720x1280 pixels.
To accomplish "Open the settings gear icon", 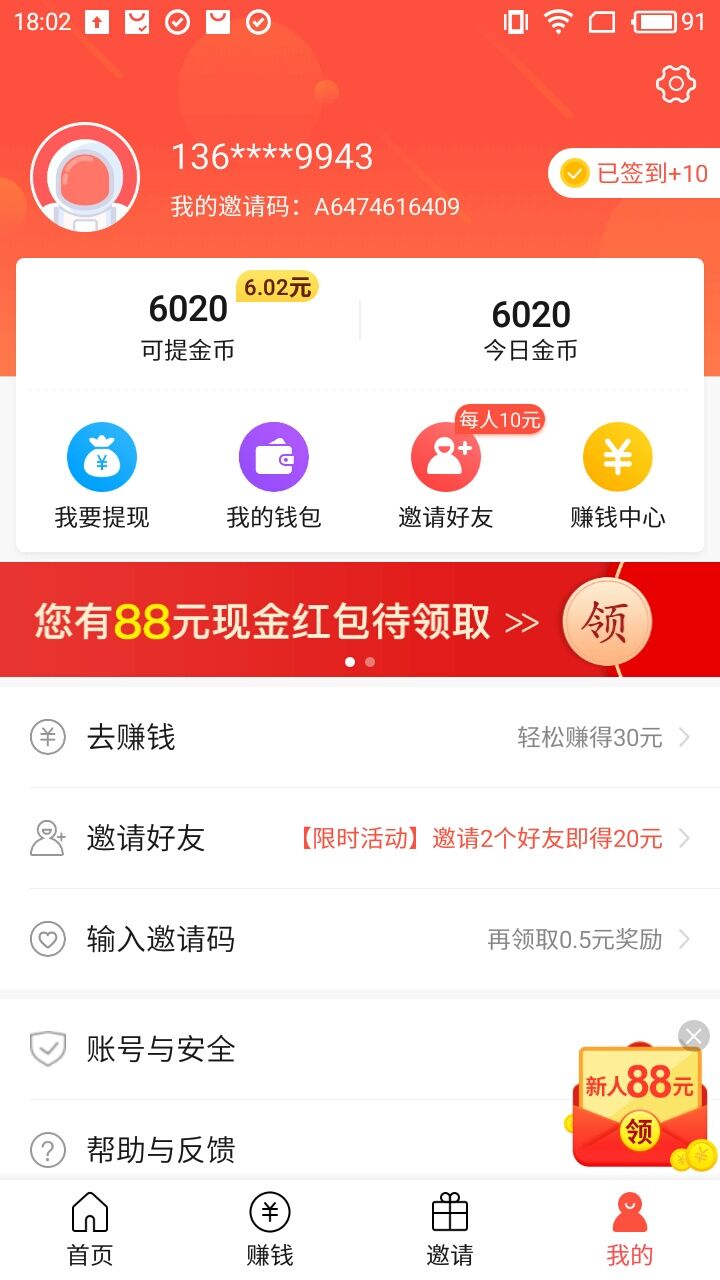I will coord(675,84).
